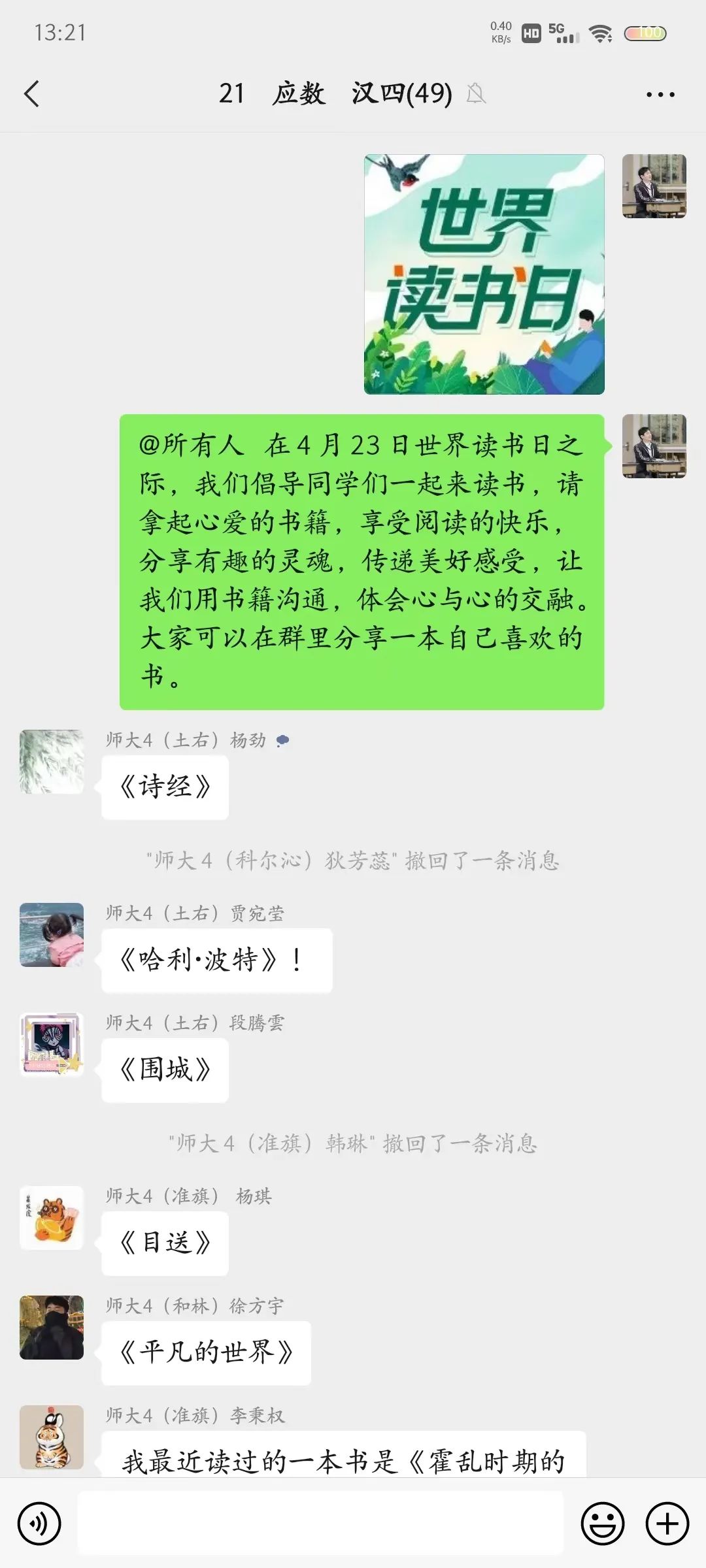Image resolution: width=706 pixels, height=1568 pixels.
Task: Open 杨劲's profile avatar
Action: 52,762
